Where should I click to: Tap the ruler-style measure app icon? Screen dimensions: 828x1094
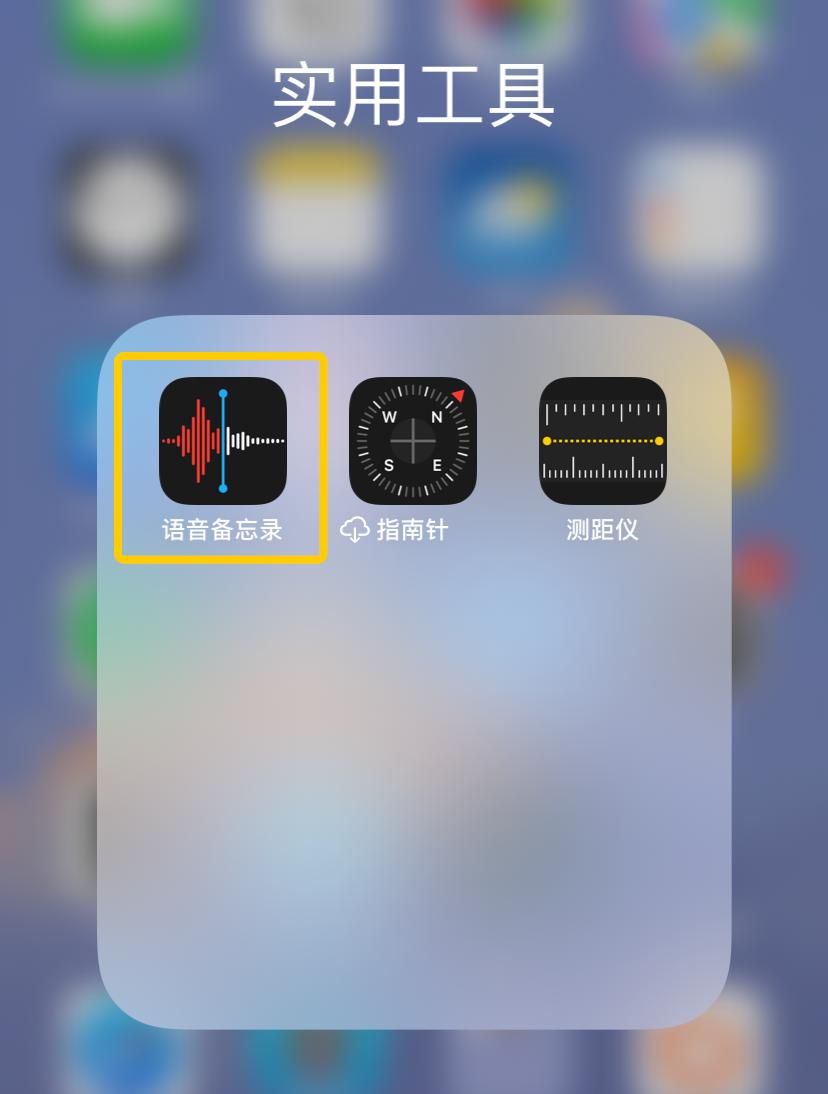[x=602, y=440]
